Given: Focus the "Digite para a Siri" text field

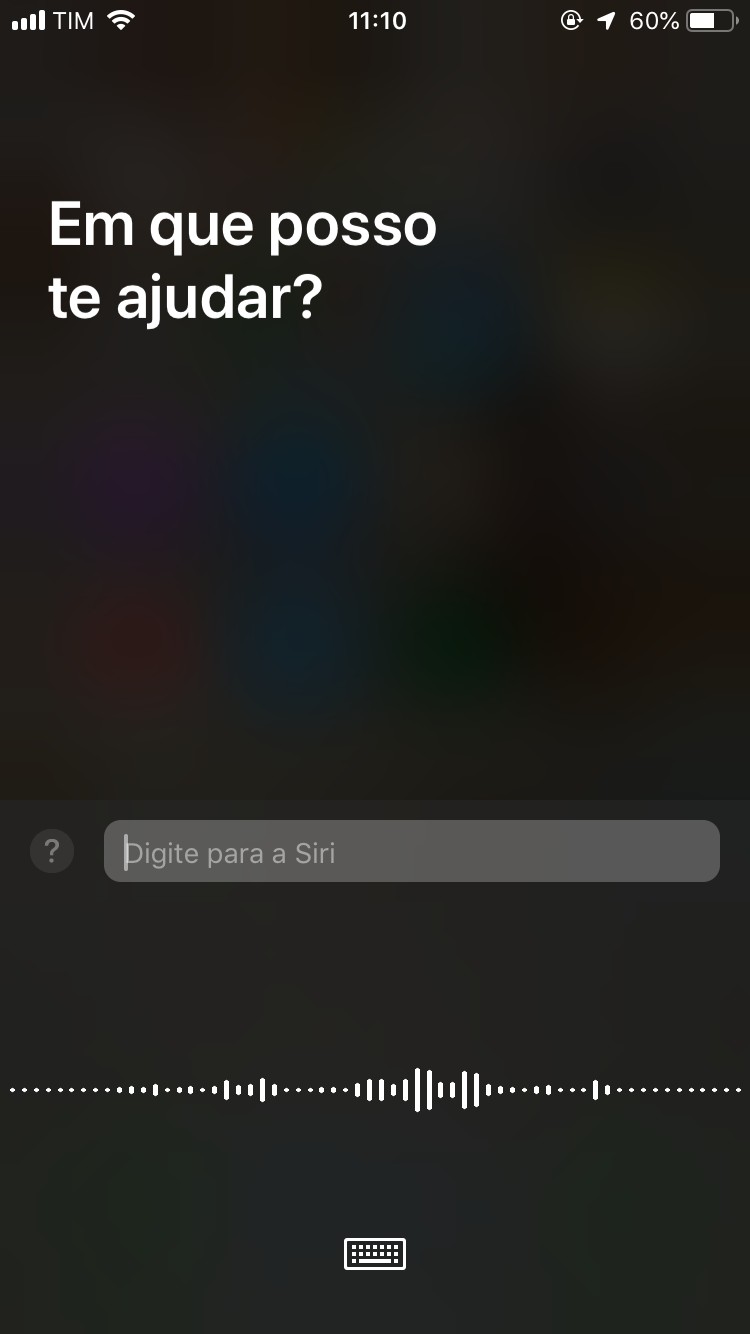Looking at the screenshot, I should [x=411, y=852].
